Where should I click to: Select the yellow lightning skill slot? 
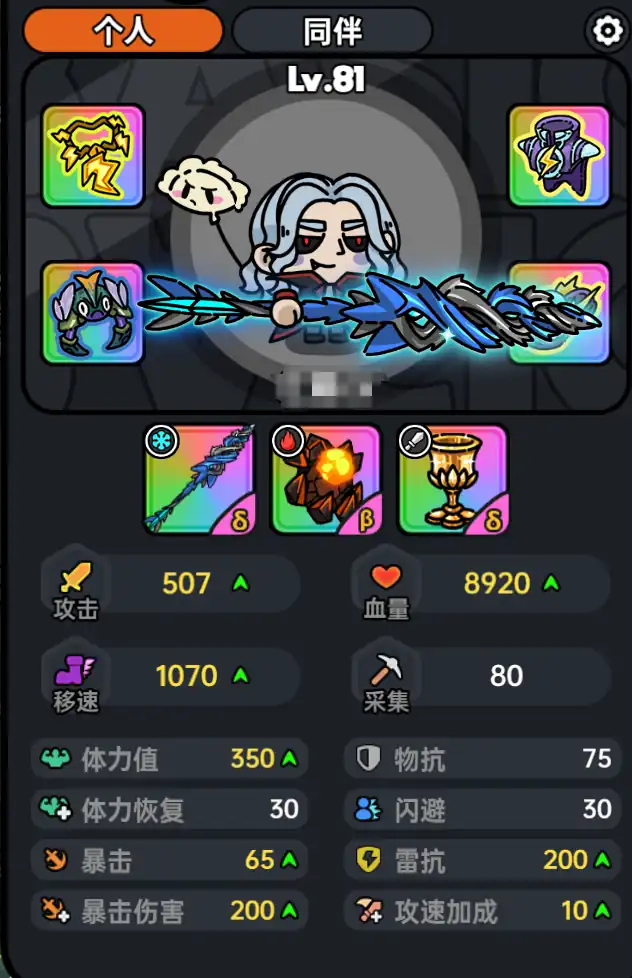click(93, 156)
